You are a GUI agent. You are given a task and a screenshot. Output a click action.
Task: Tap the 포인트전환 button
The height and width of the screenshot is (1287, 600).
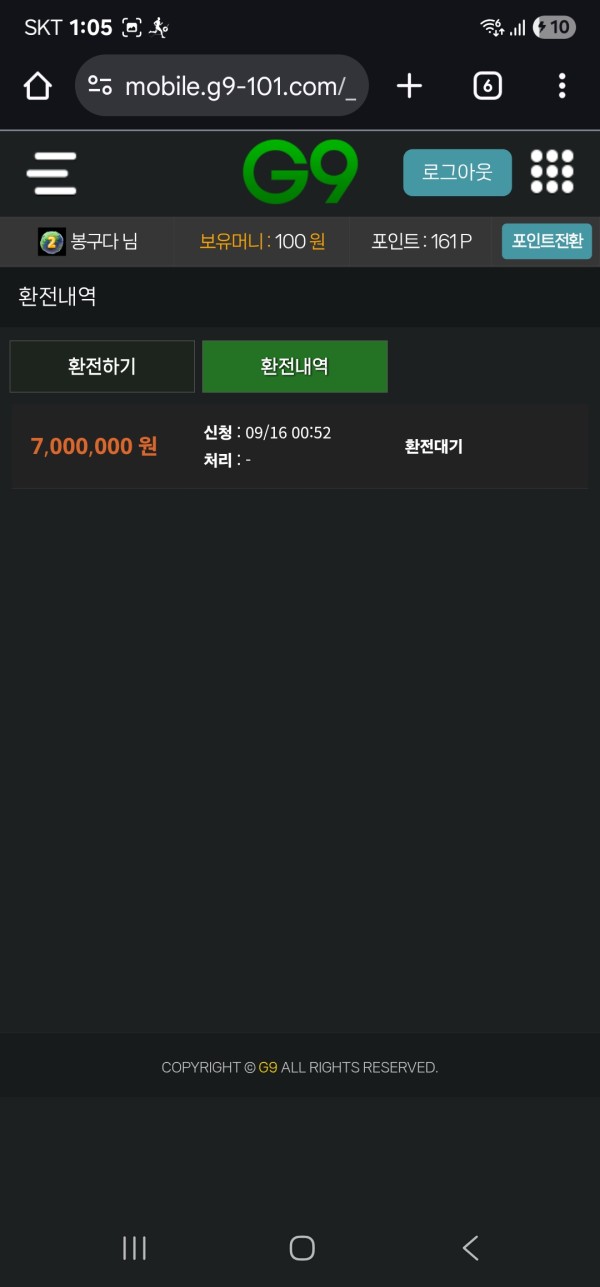coord(547,241)
